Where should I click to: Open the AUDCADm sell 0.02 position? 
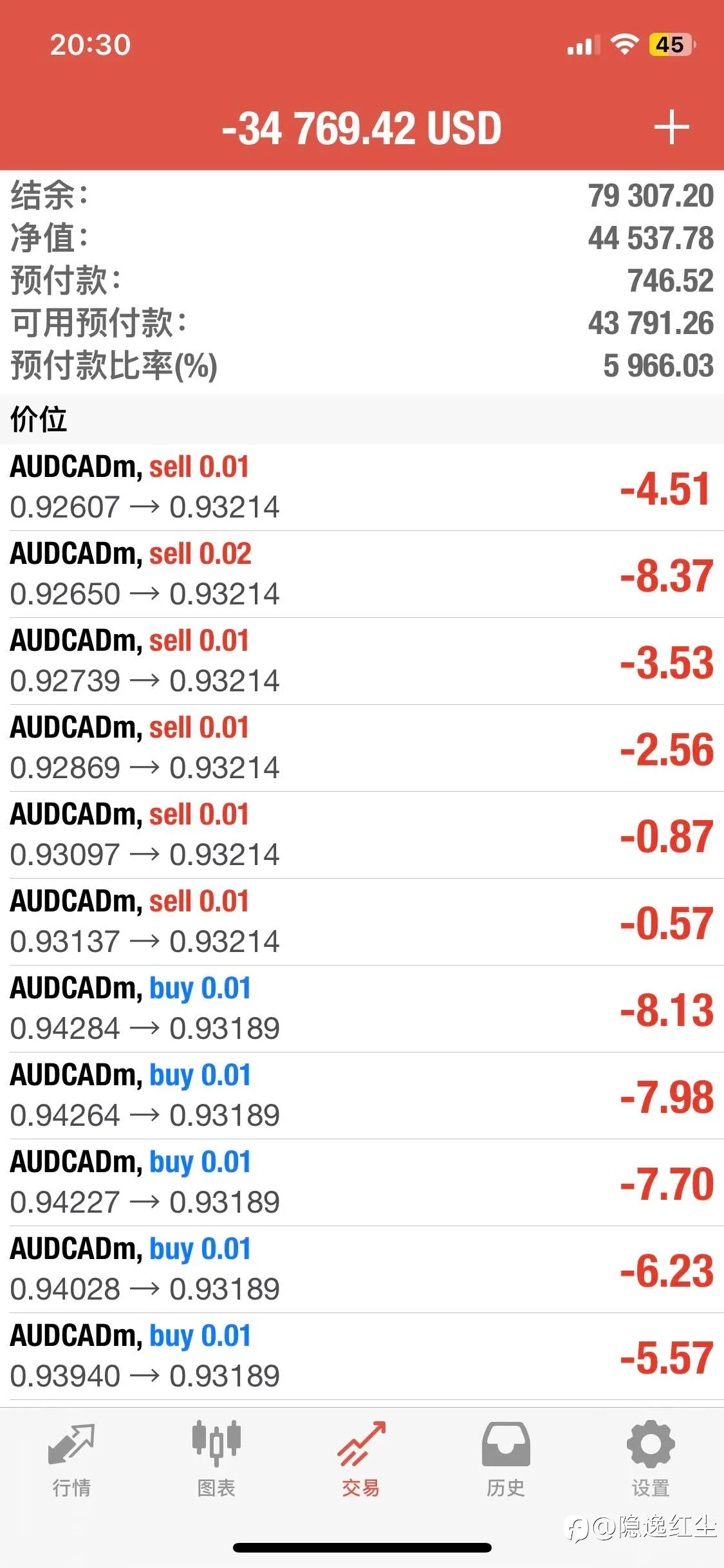pos(362,574)
